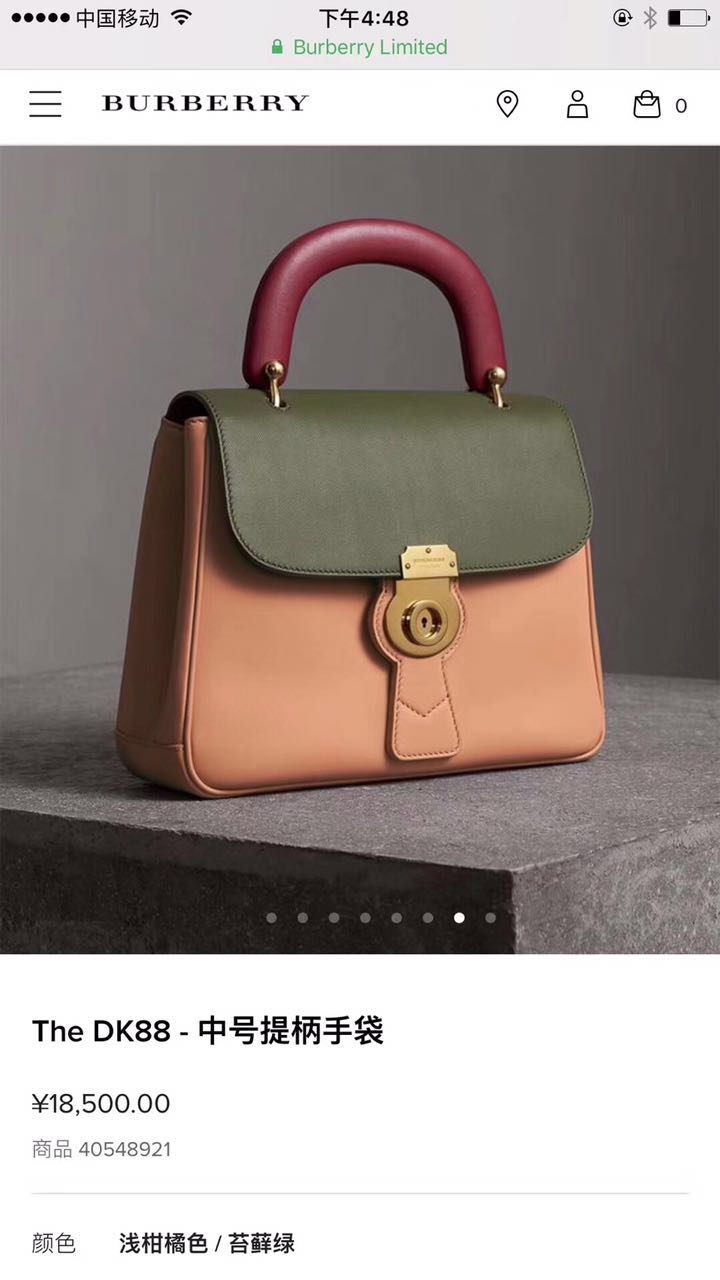
Task: Open the store locator pin
Action: [x=508, y=104]
